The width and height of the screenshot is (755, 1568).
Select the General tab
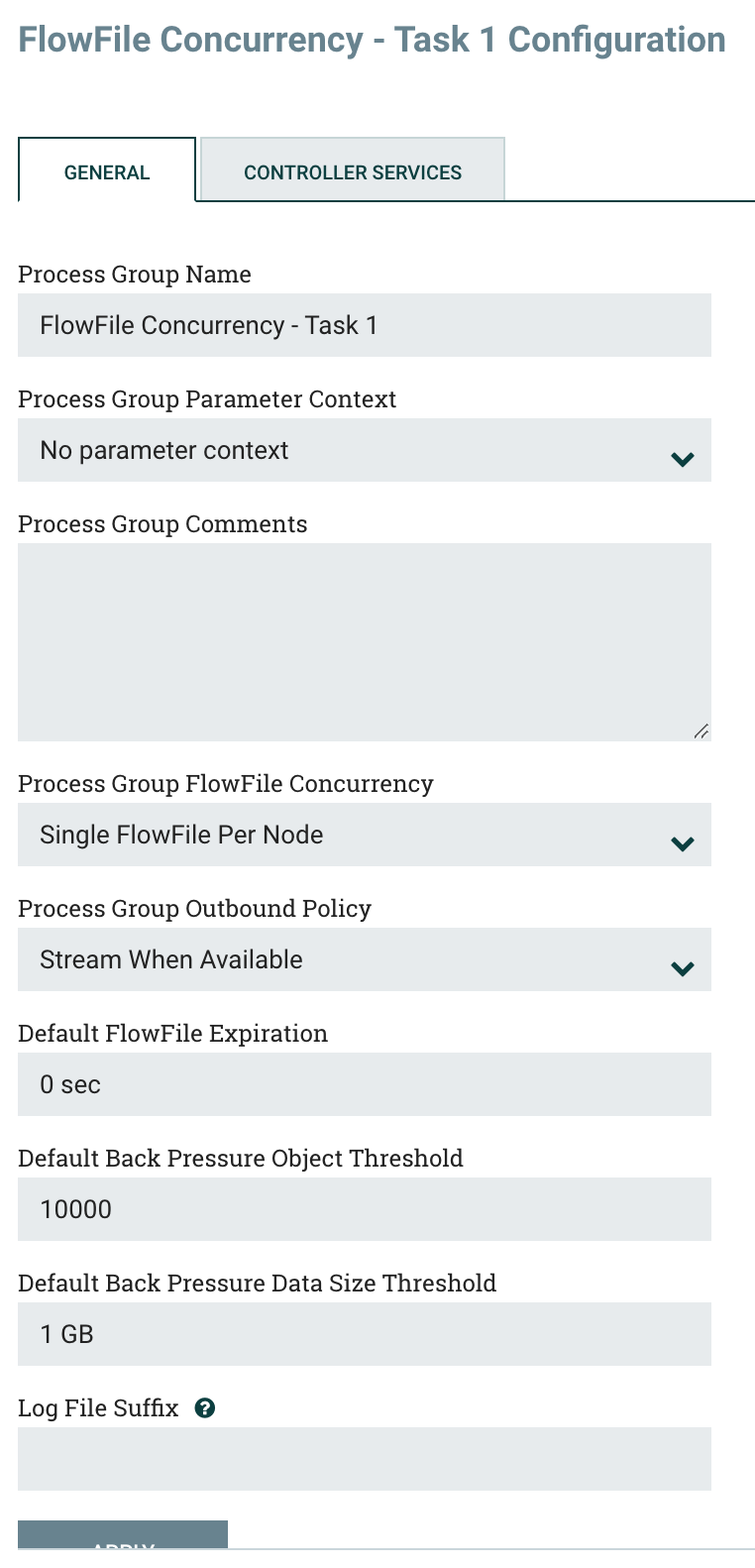pyautogui.click(x=106, y=171)
